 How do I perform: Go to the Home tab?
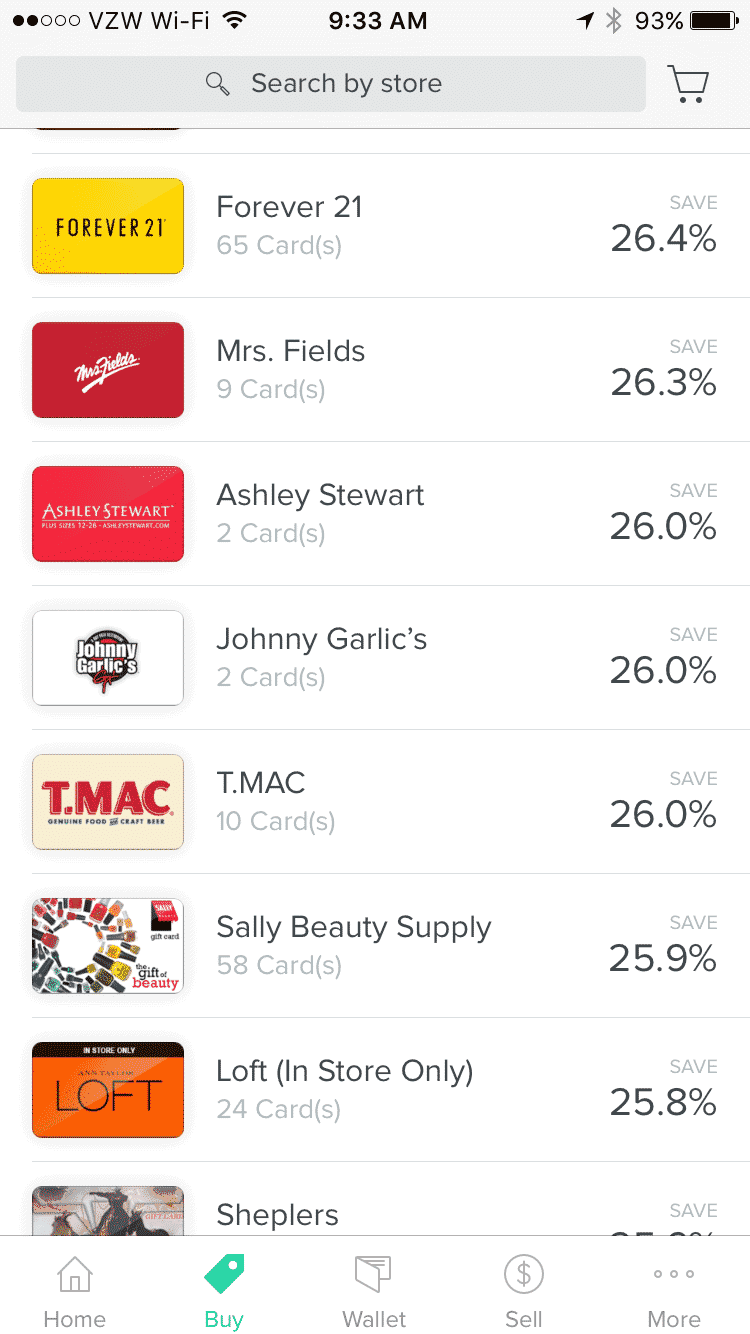(75, 1290)
